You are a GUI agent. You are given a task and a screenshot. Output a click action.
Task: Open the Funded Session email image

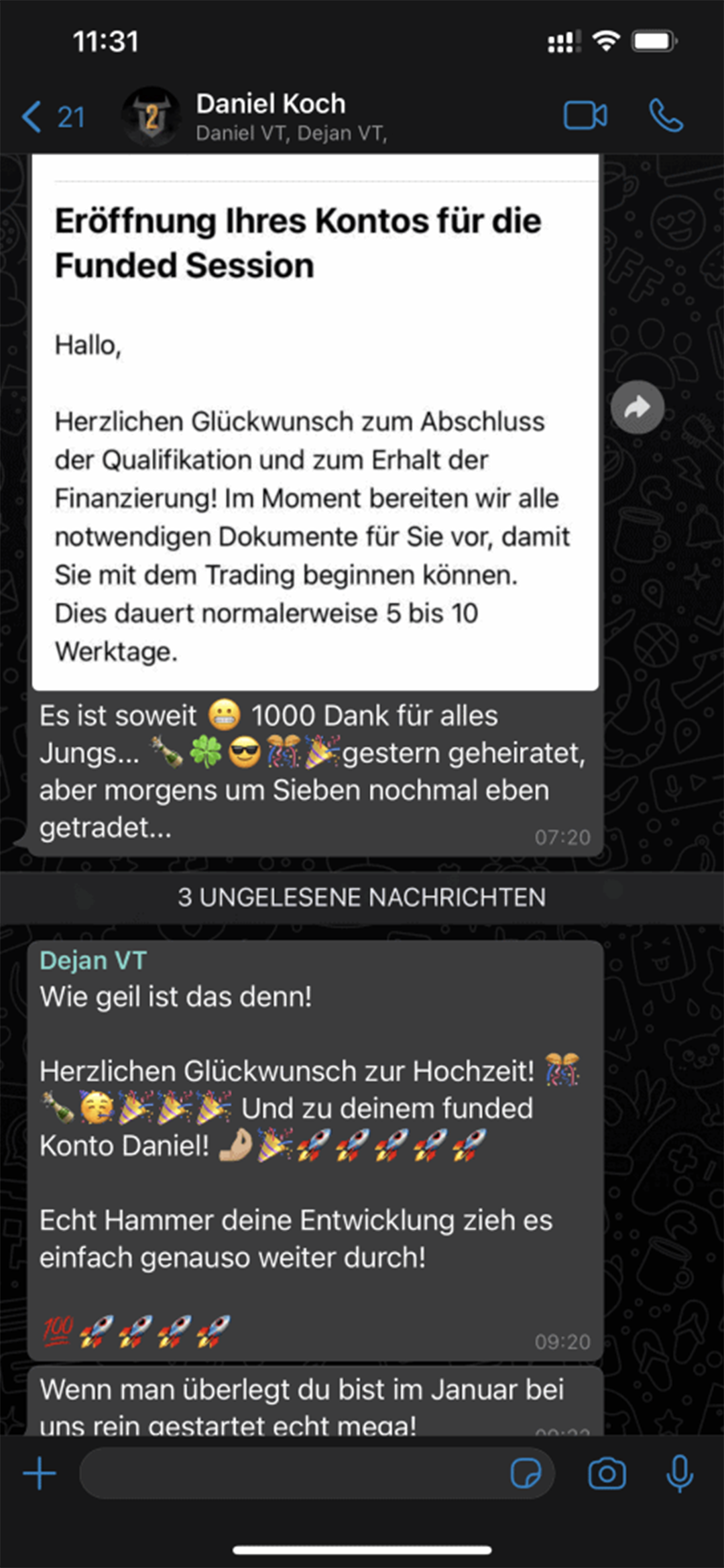(x=315, y=423)
